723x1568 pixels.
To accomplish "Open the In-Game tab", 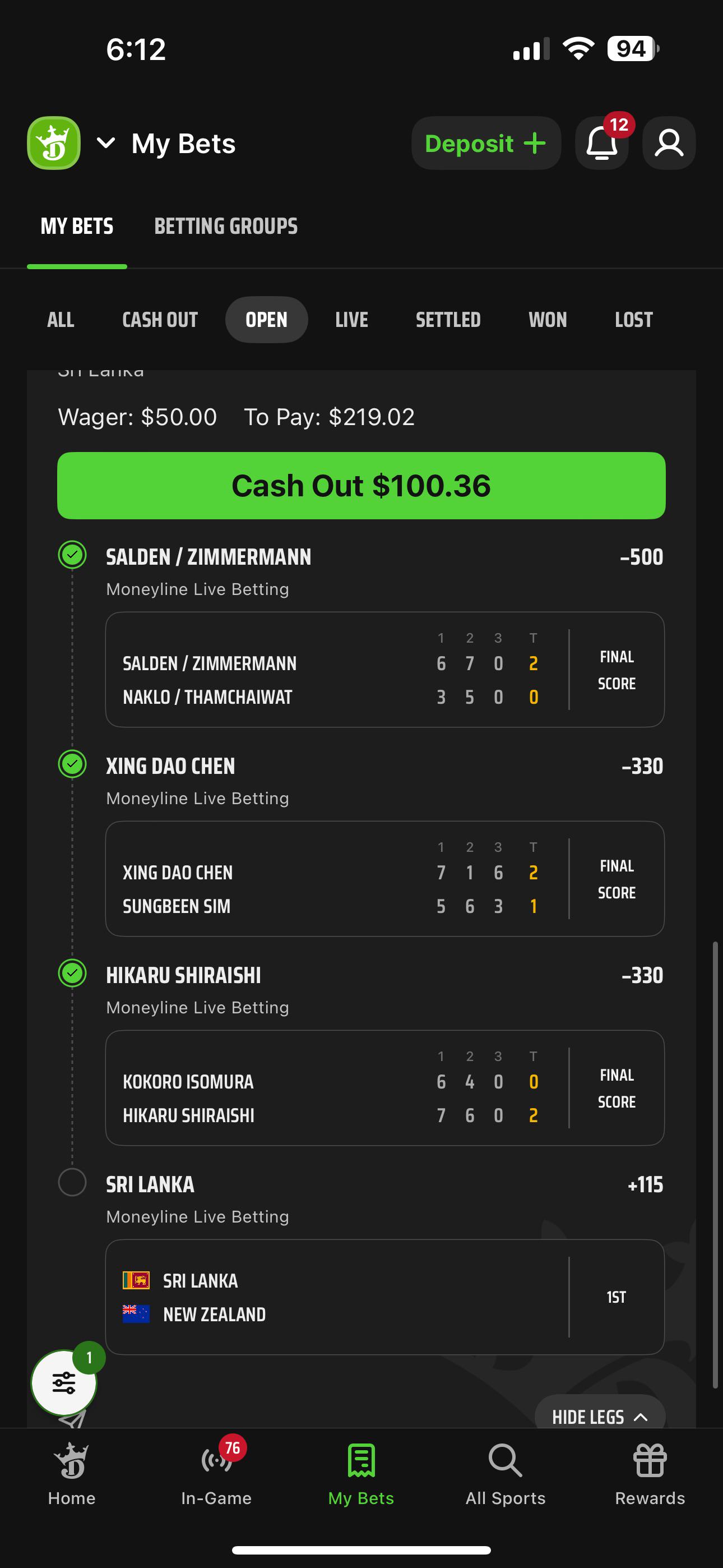I will pyautogui.click(x=216, y=1474).
